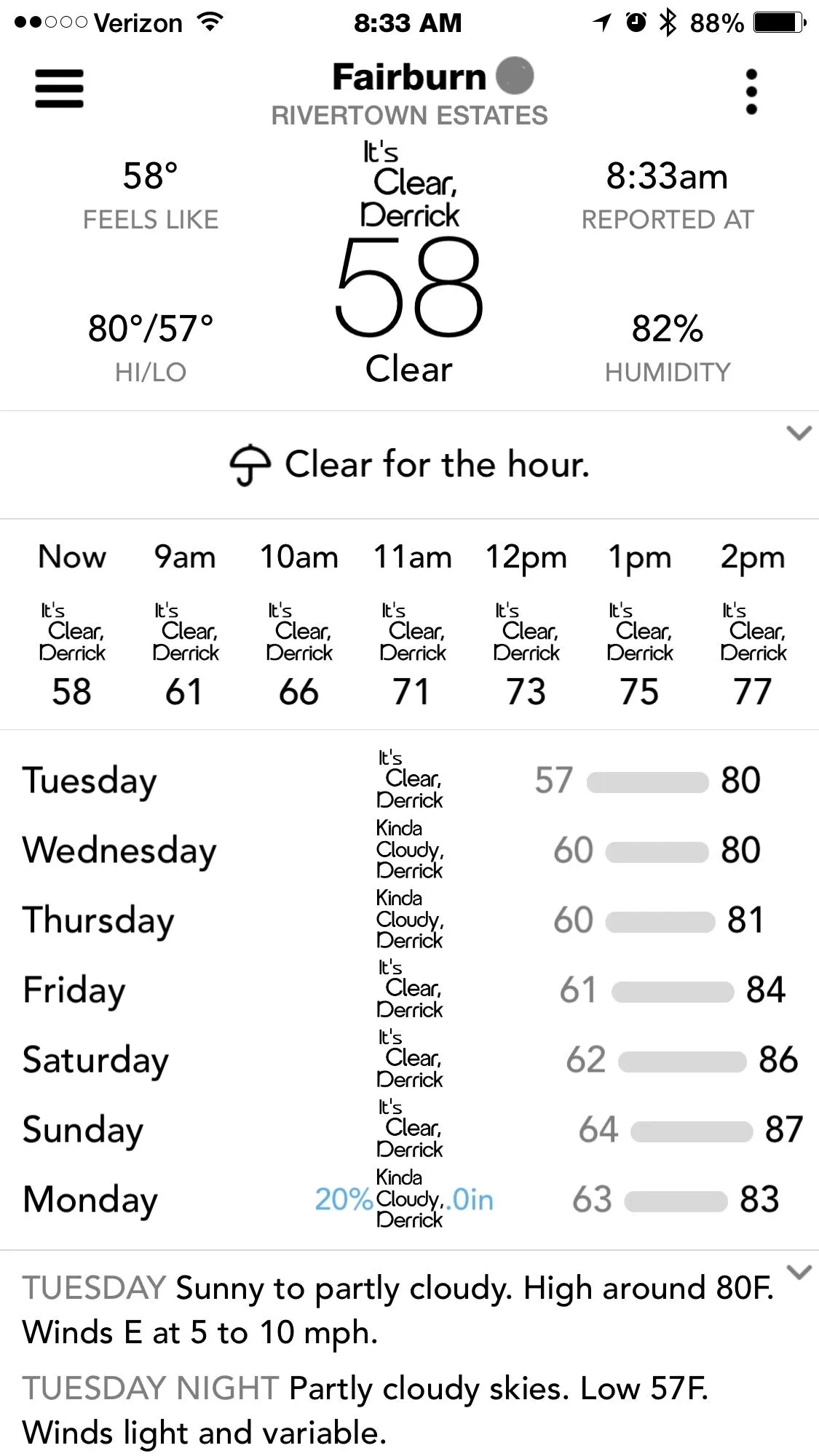
Task: Expand the Clear for the hour section
Action: coord(799,434)
